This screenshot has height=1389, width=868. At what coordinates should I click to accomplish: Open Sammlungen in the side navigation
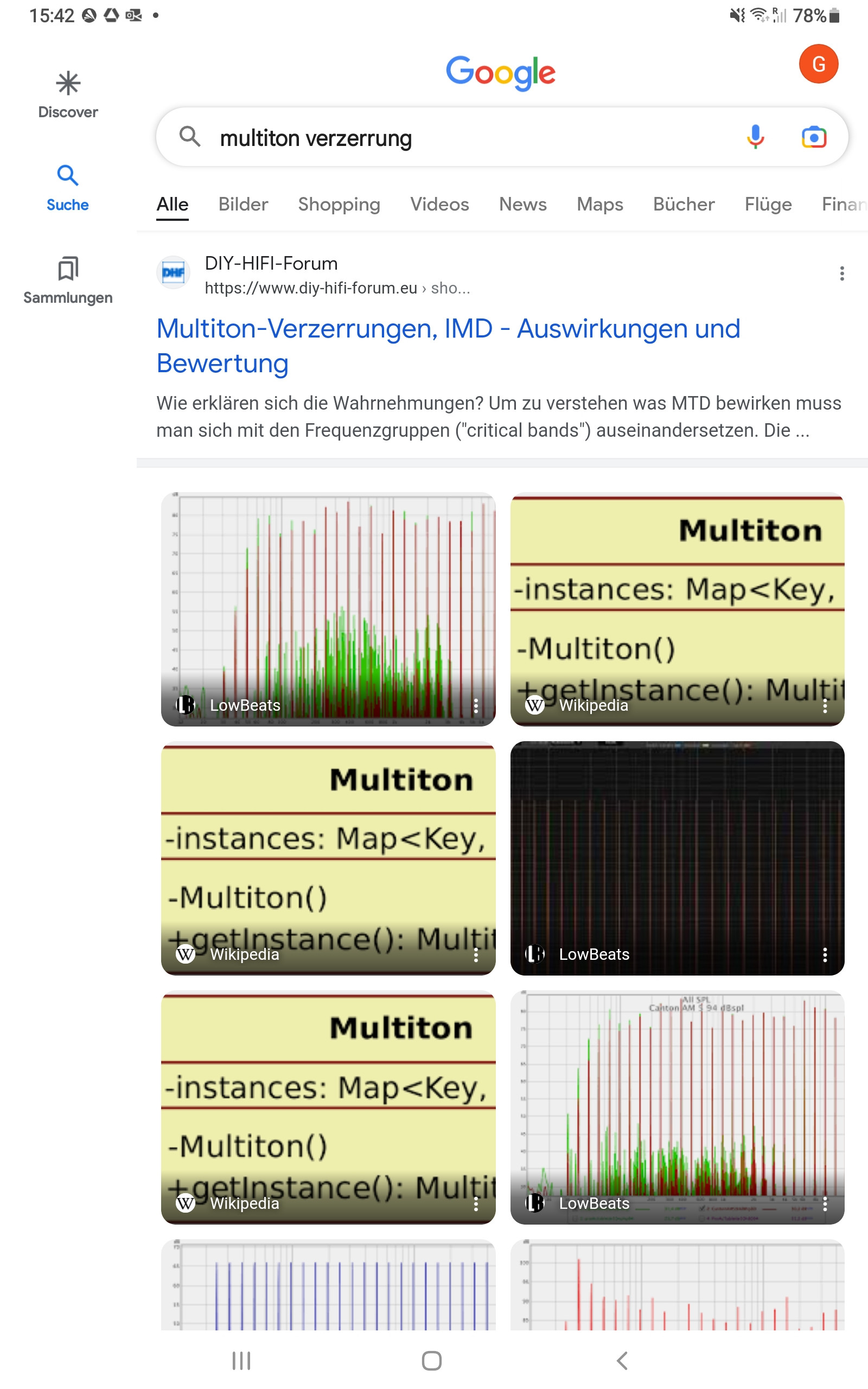[x=68, y=281]
